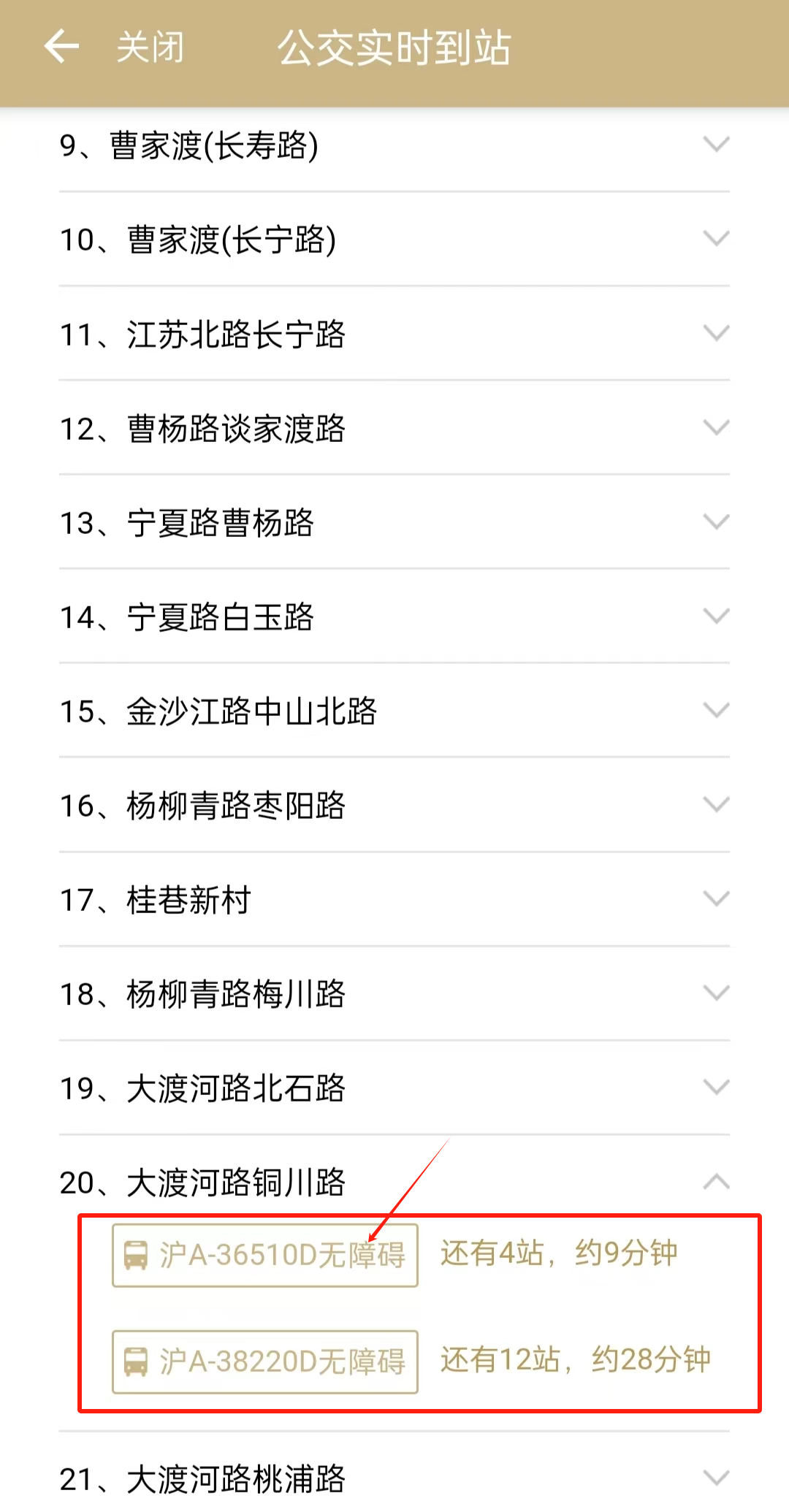789x1512 pixels.
Task: Expand stop 11 江苏北路长宁路
Action: point(394,334)
